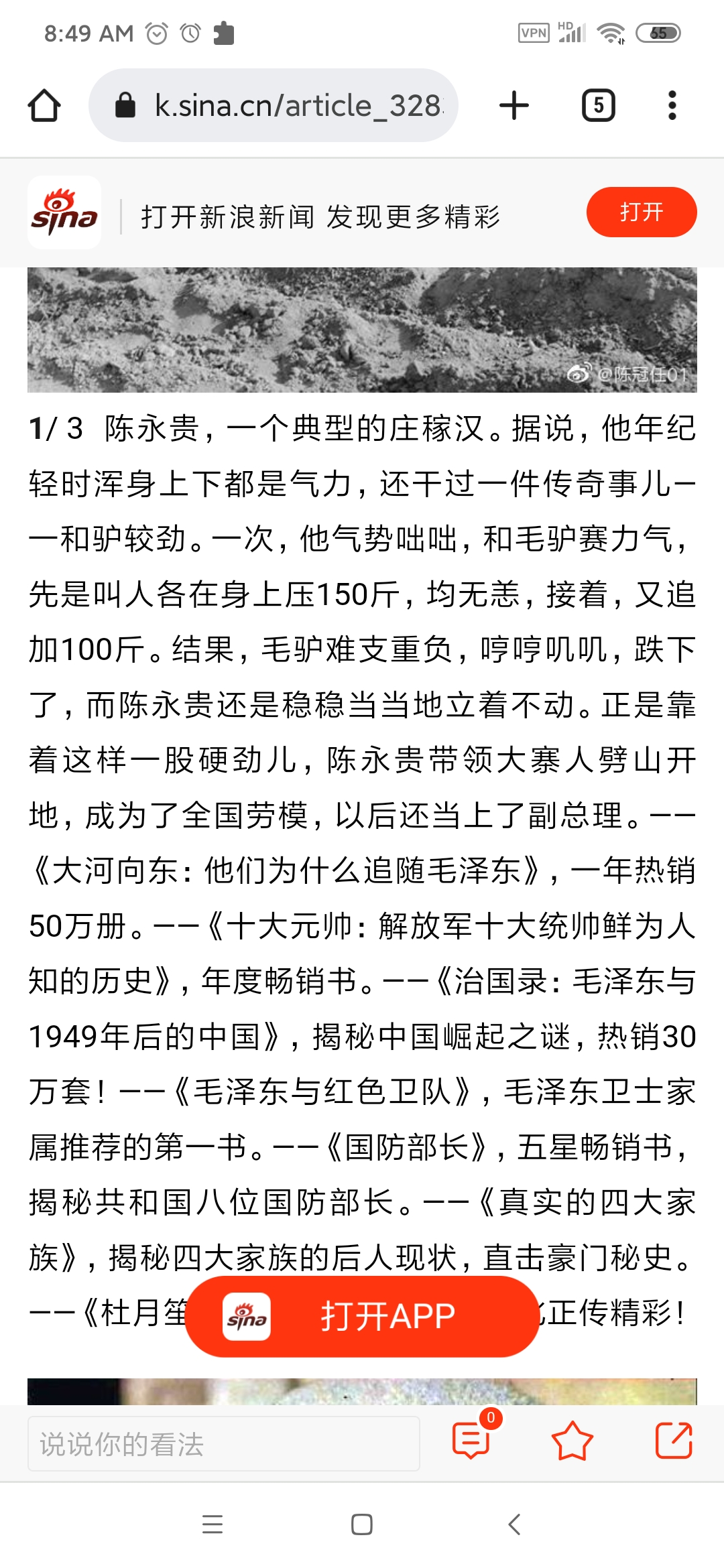
Task: Tap the red 打开 button in Sina banner
Action: pyautogui.click(x=642, y=212)
